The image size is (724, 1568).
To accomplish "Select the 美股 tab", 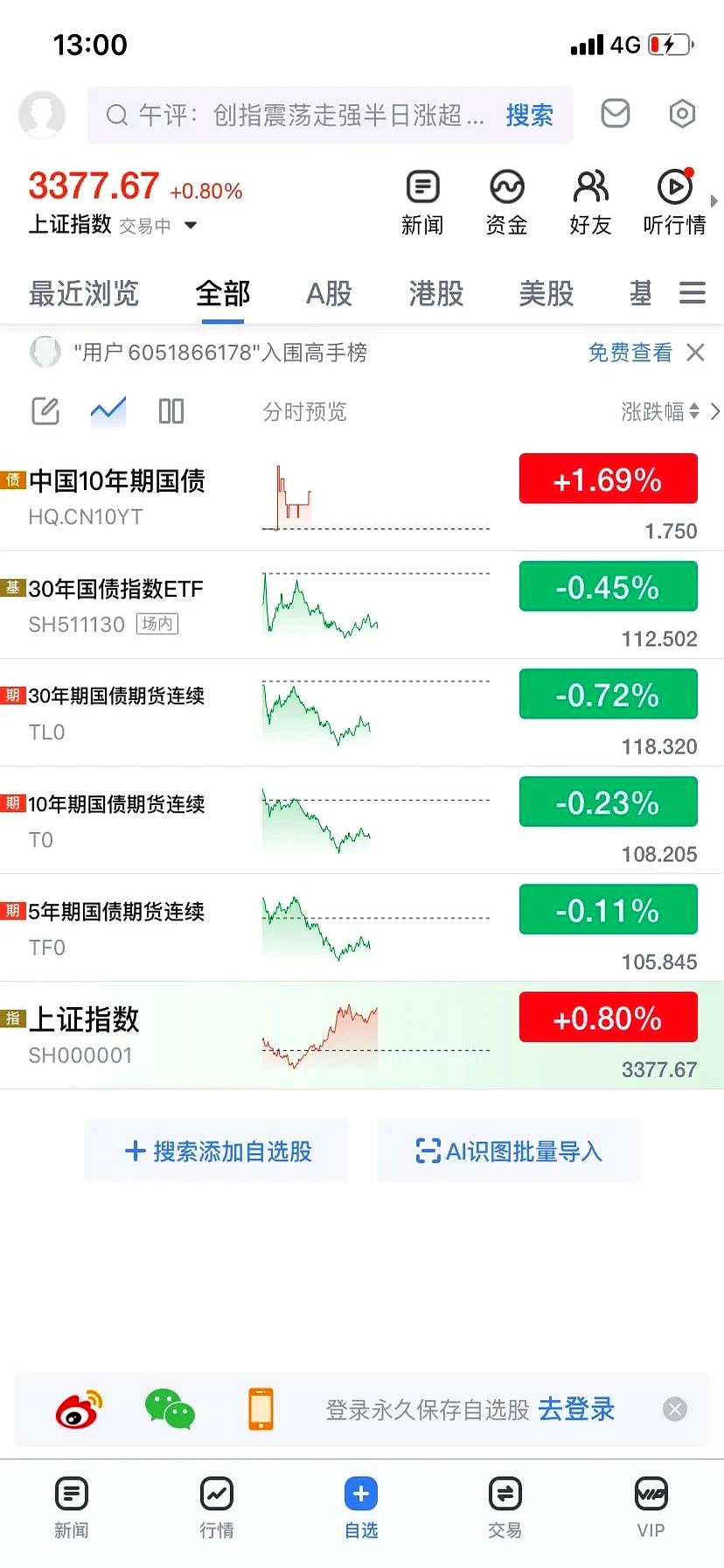I will tap(546, 295).
